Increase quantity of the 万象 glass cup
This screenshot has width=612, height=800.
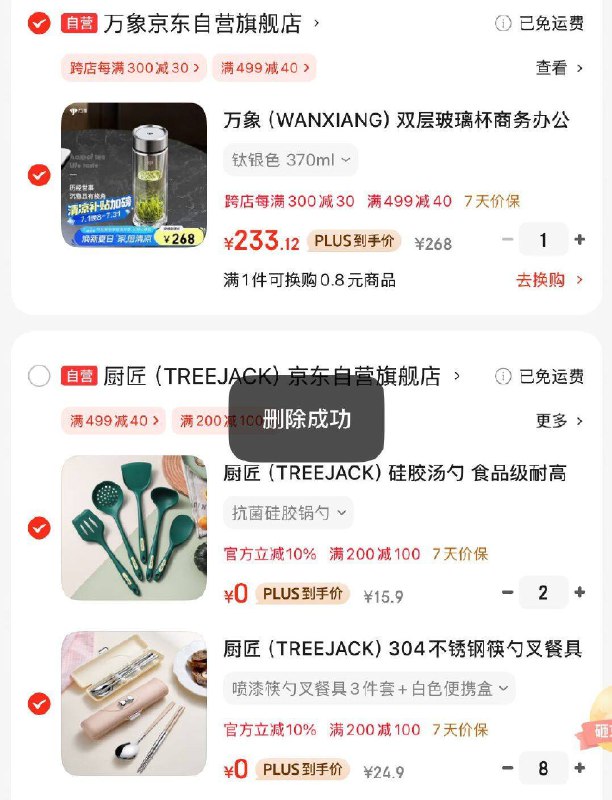(x=580, y=240)
